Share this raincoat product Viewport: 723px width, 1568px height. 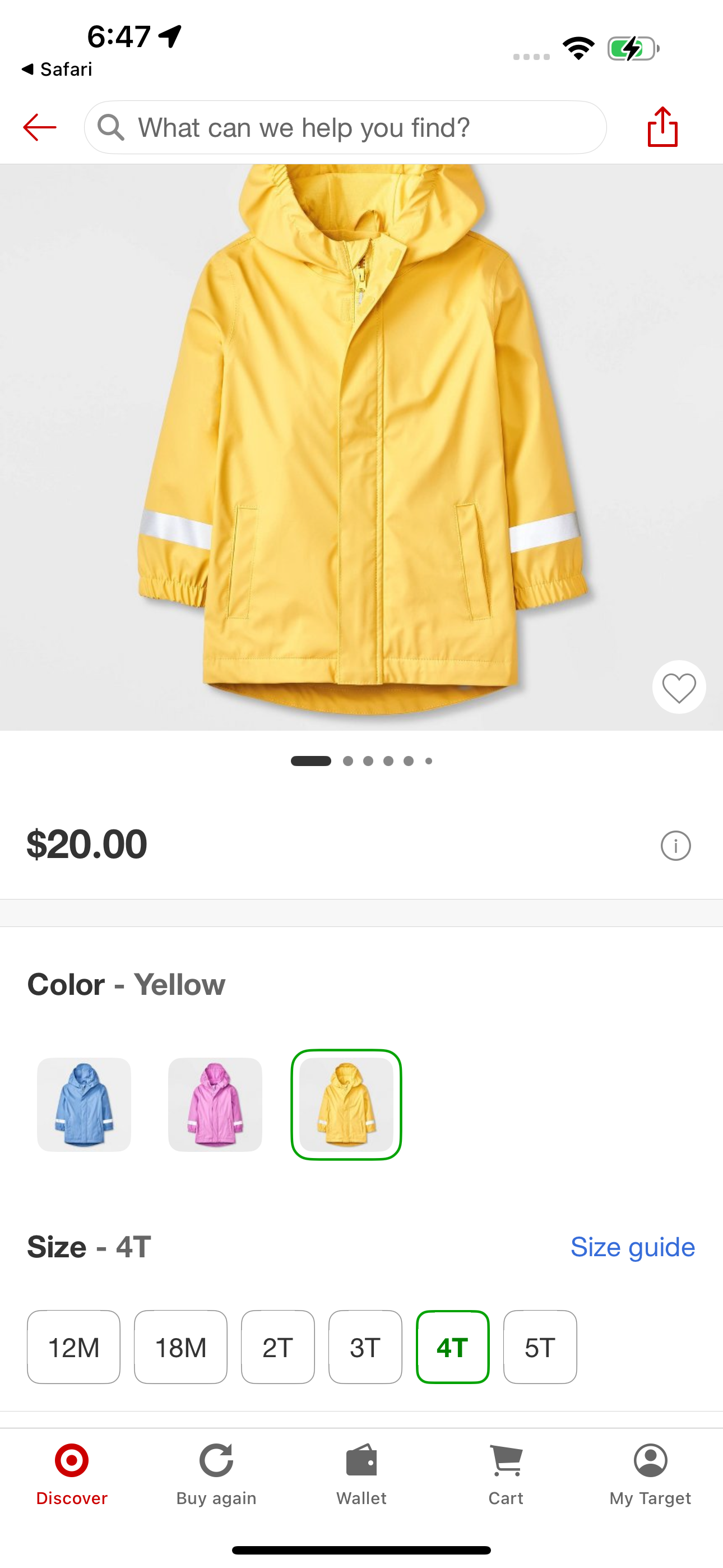coord(662,127)
